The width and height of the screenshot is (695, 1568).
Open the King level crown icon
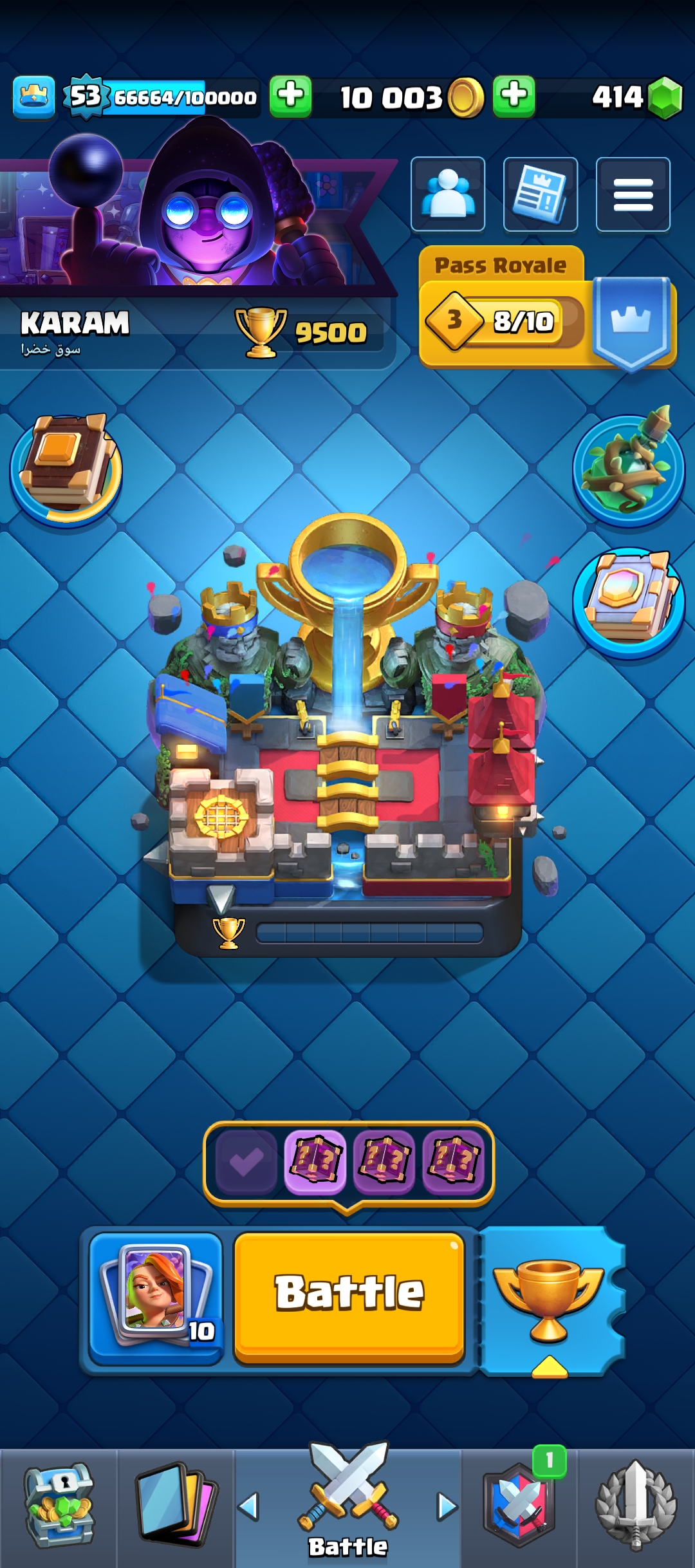click(33, 97)
